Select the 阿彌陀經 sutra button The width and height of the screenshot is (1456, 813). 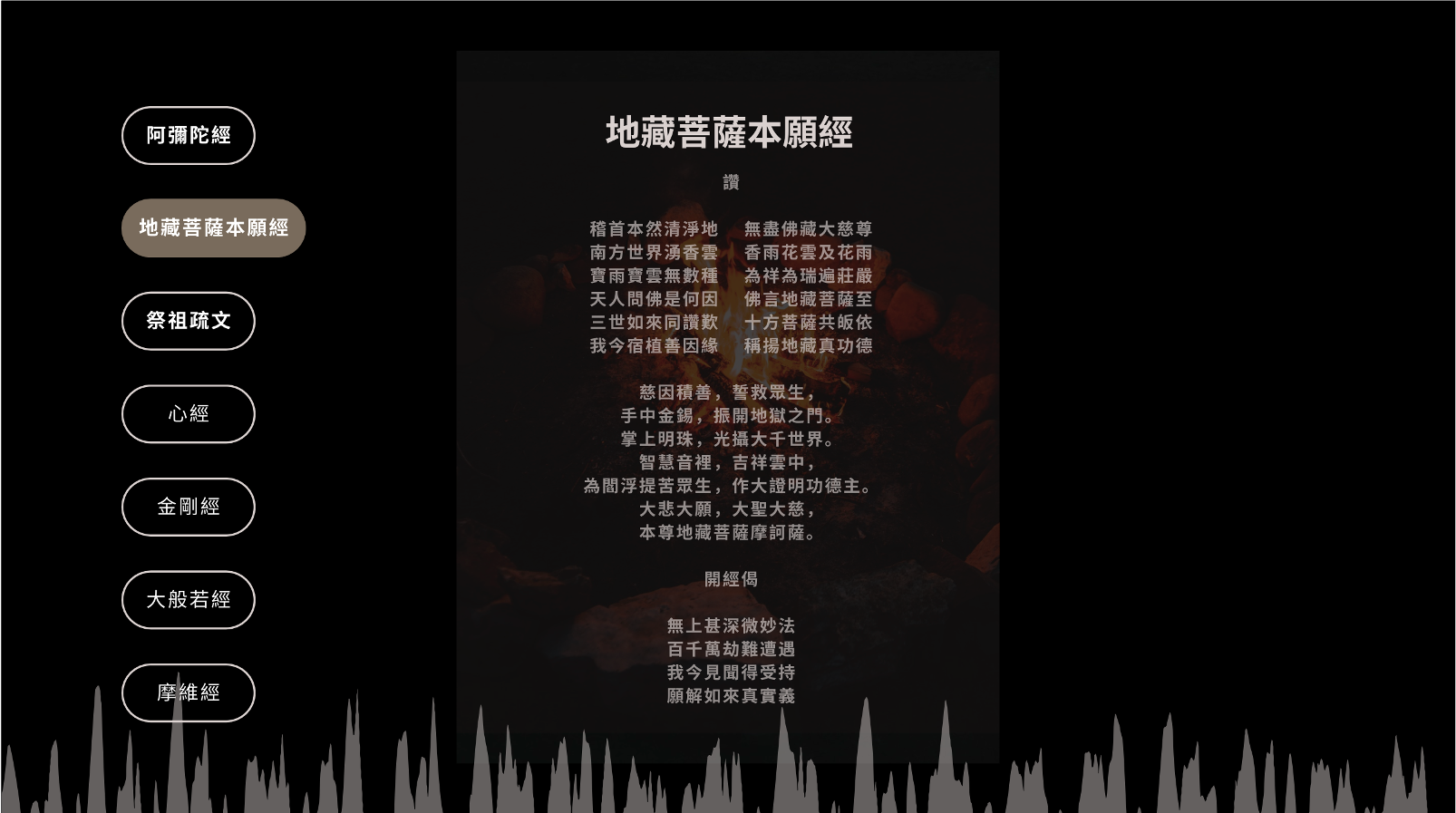pos(189,136)
